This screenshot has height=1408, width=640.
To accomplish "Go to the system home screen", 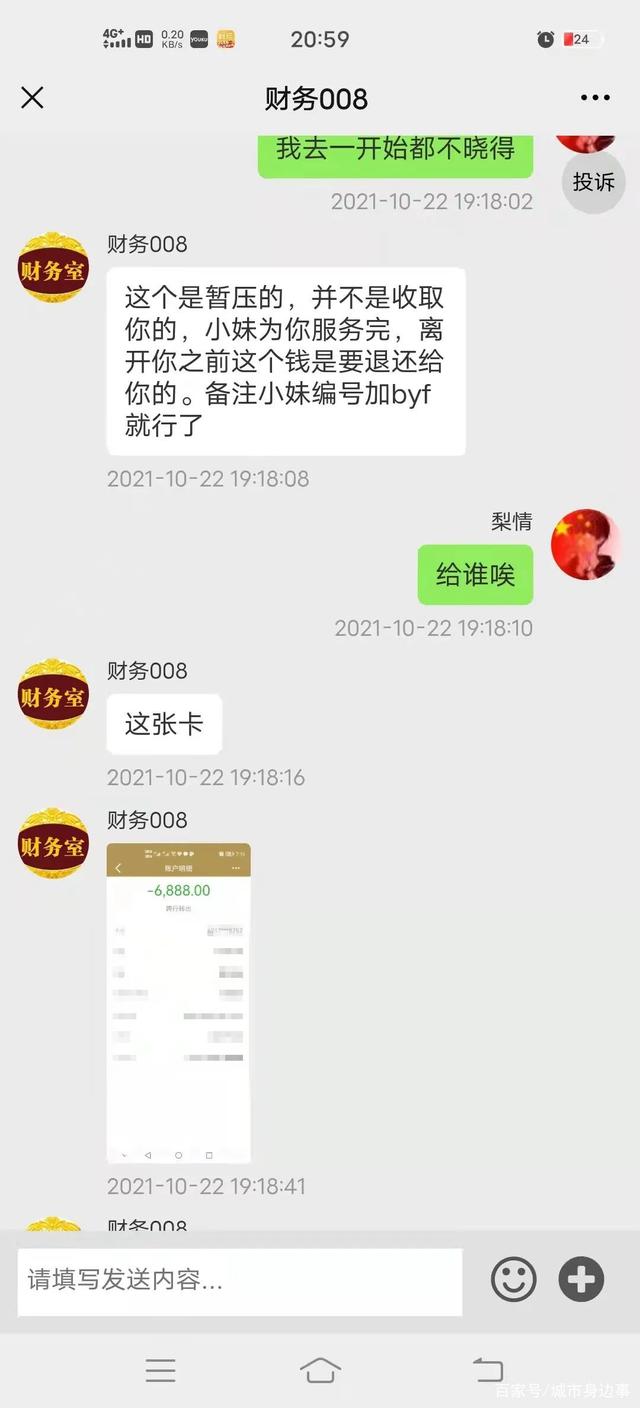I will [x=320, y=1370].
